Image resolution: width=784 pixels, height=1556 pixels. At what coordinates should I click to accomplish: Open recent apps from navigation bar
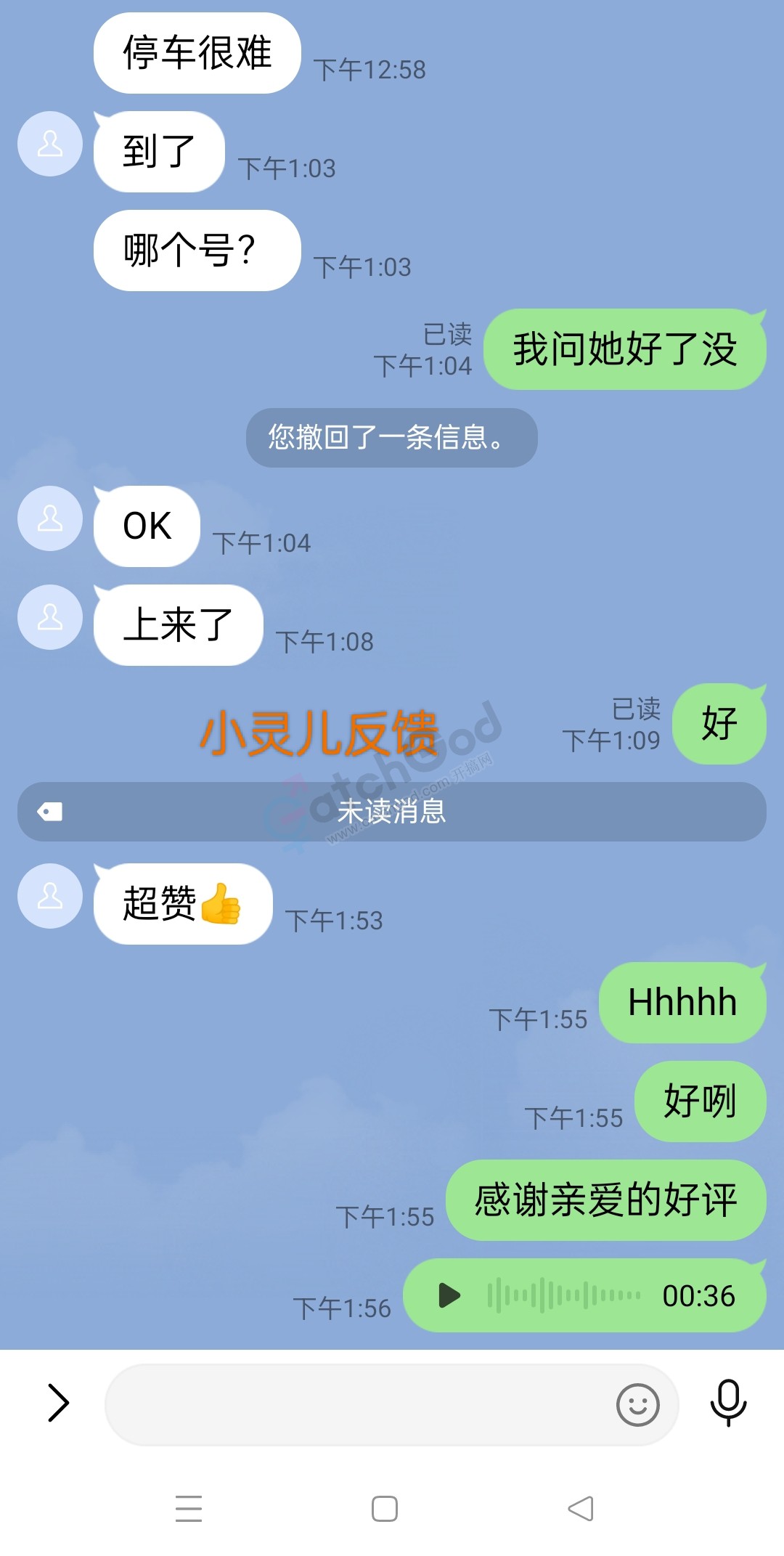189,1508
